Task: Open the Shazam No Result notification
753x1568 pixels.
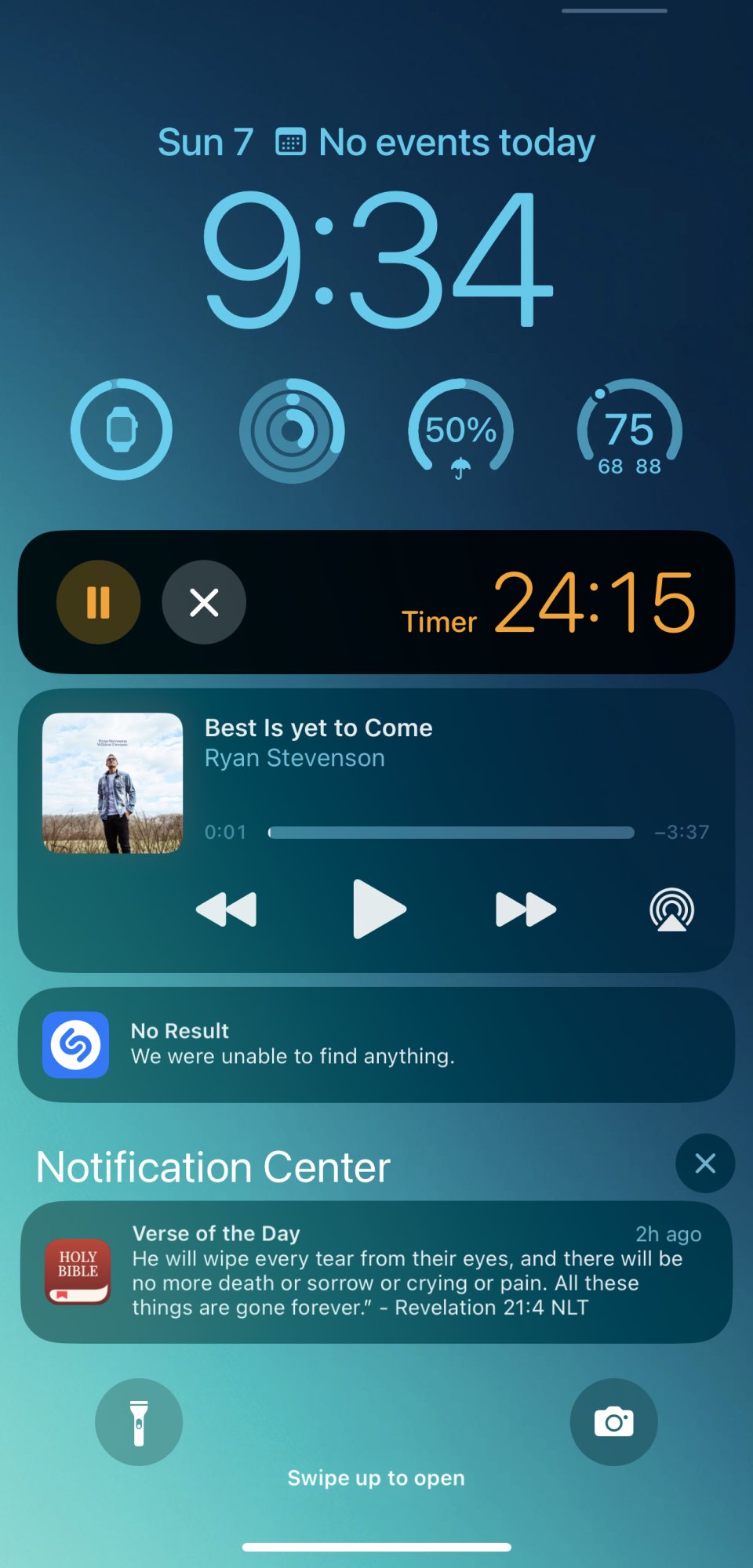Action: (x=376, y=1044)
